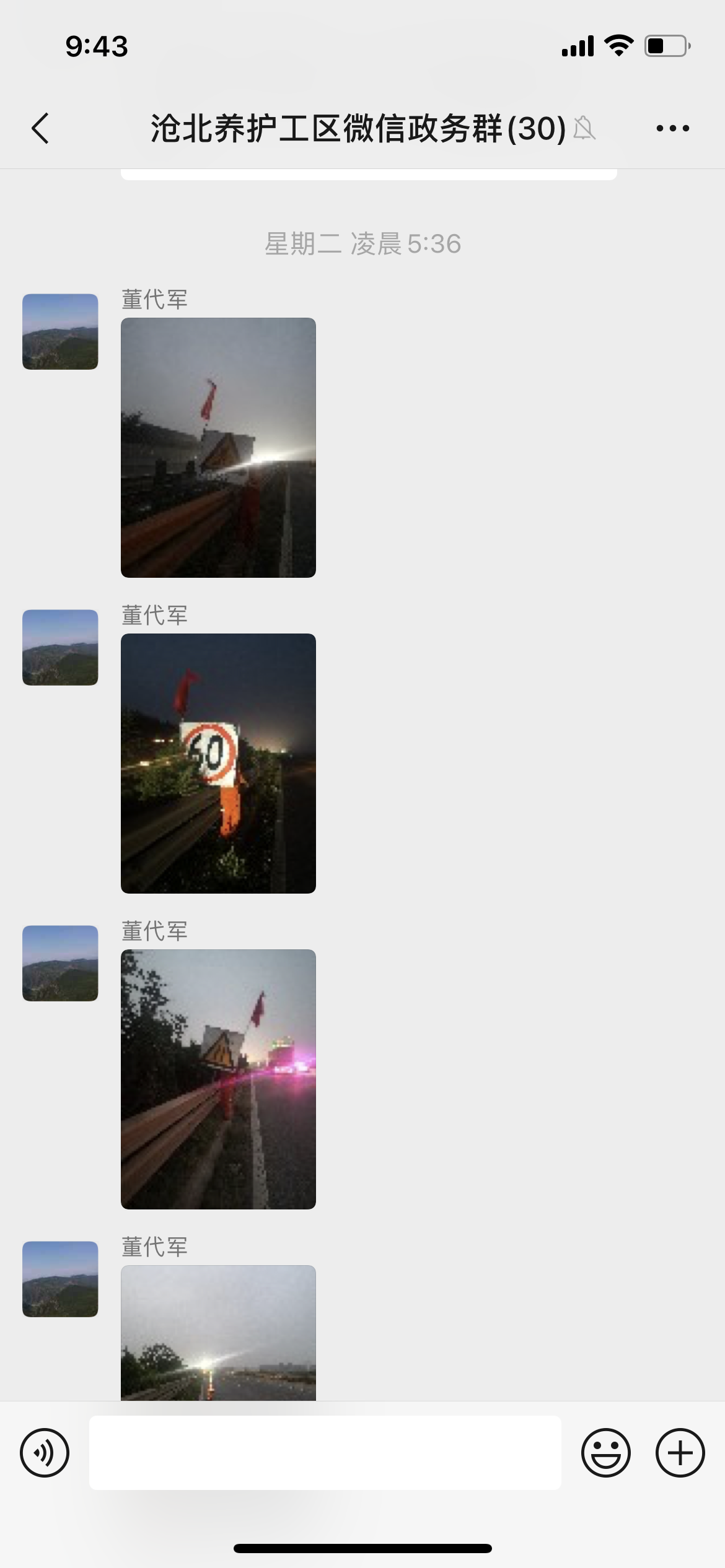Image resolution: width=725 pixels, height=1568 pixels.
Task: Open the plus attachment menu
Action: coord(680,1453)
